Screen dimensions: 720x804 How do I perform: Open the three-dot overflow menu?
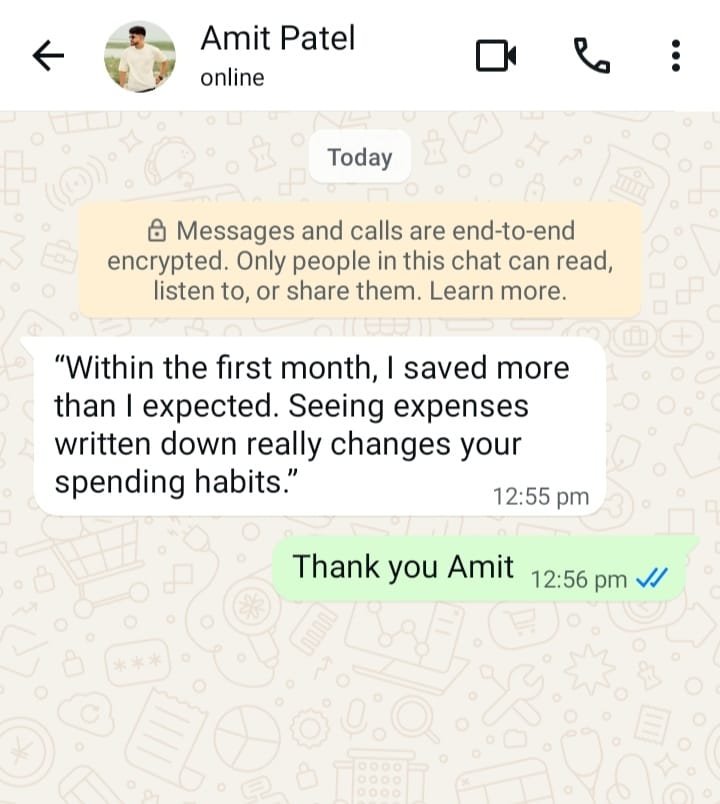[676, 56]
